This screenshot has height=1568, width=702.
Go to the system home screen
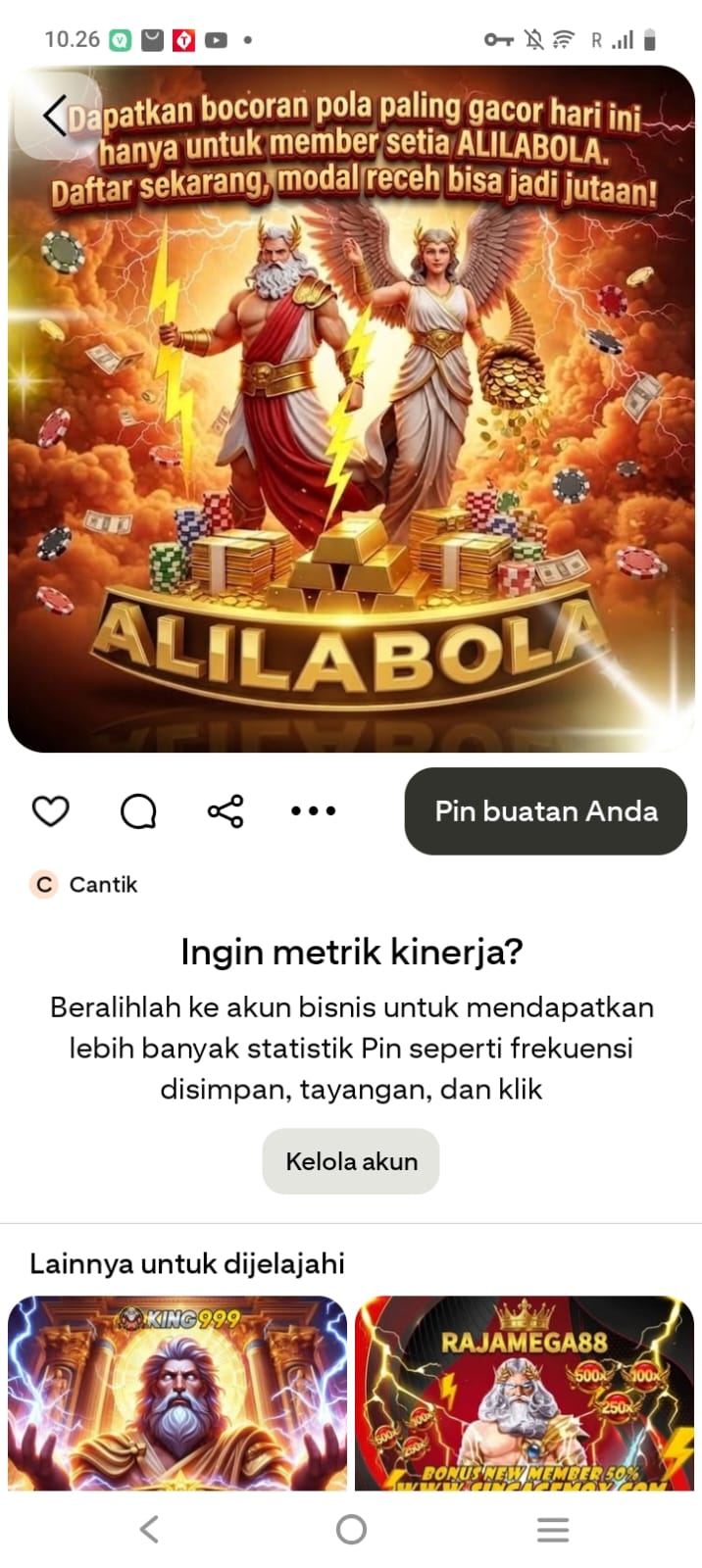click(351, 1530)
